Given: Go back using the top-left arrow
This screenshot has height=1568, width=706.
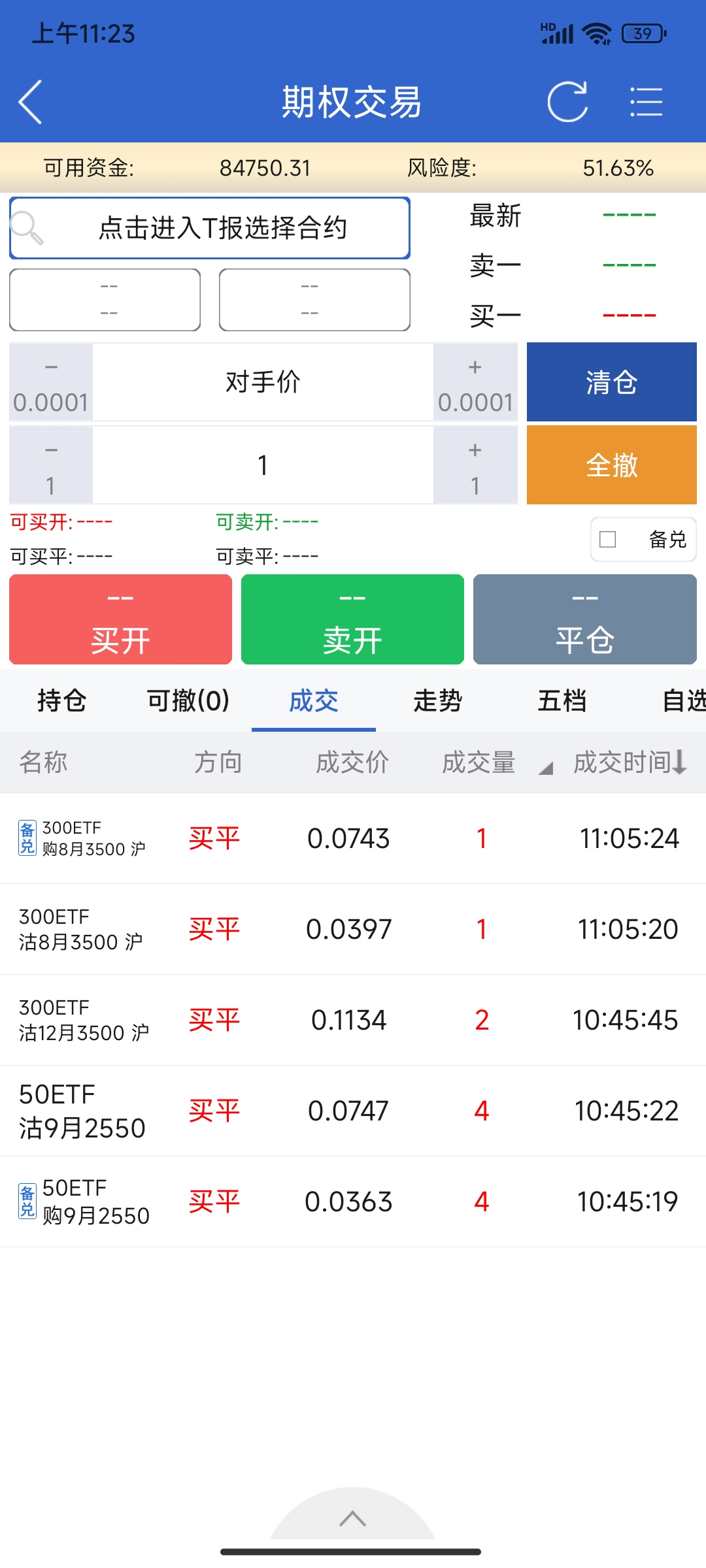Looking at the screenshot, I should pos(31,102).
